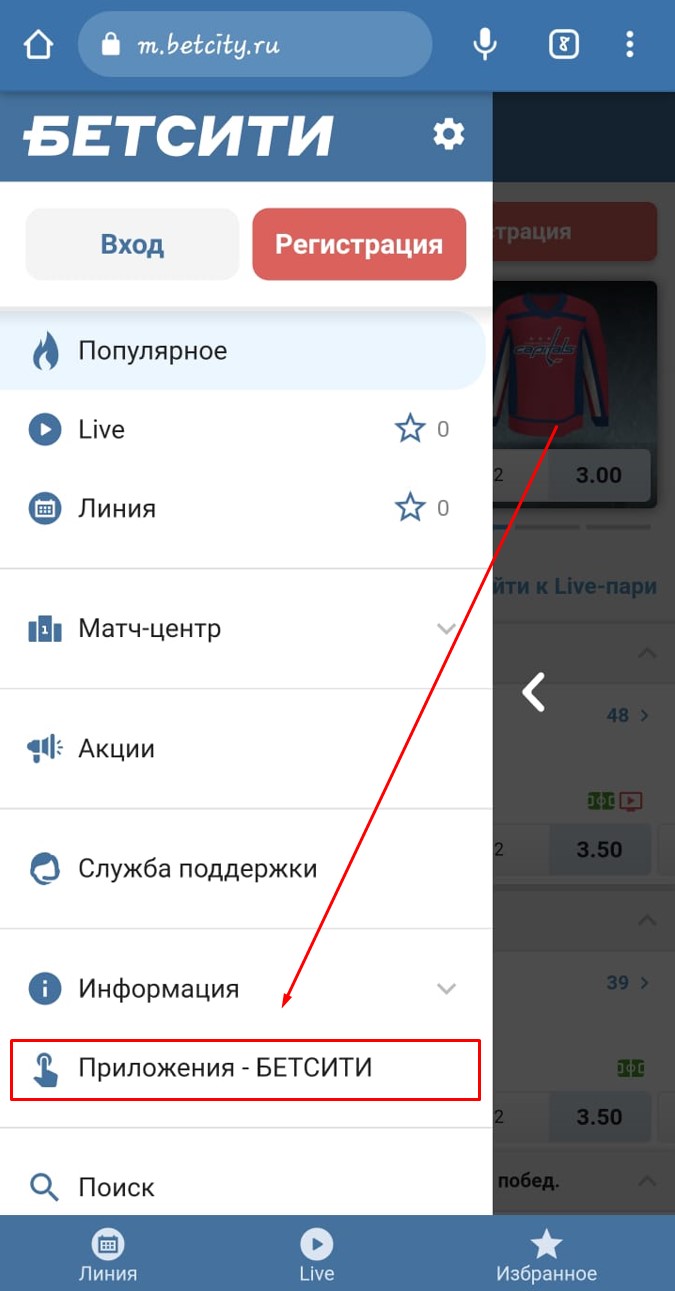Open the Акции promotions page
The image size is (675, 1291).
[x=117, y=748]
